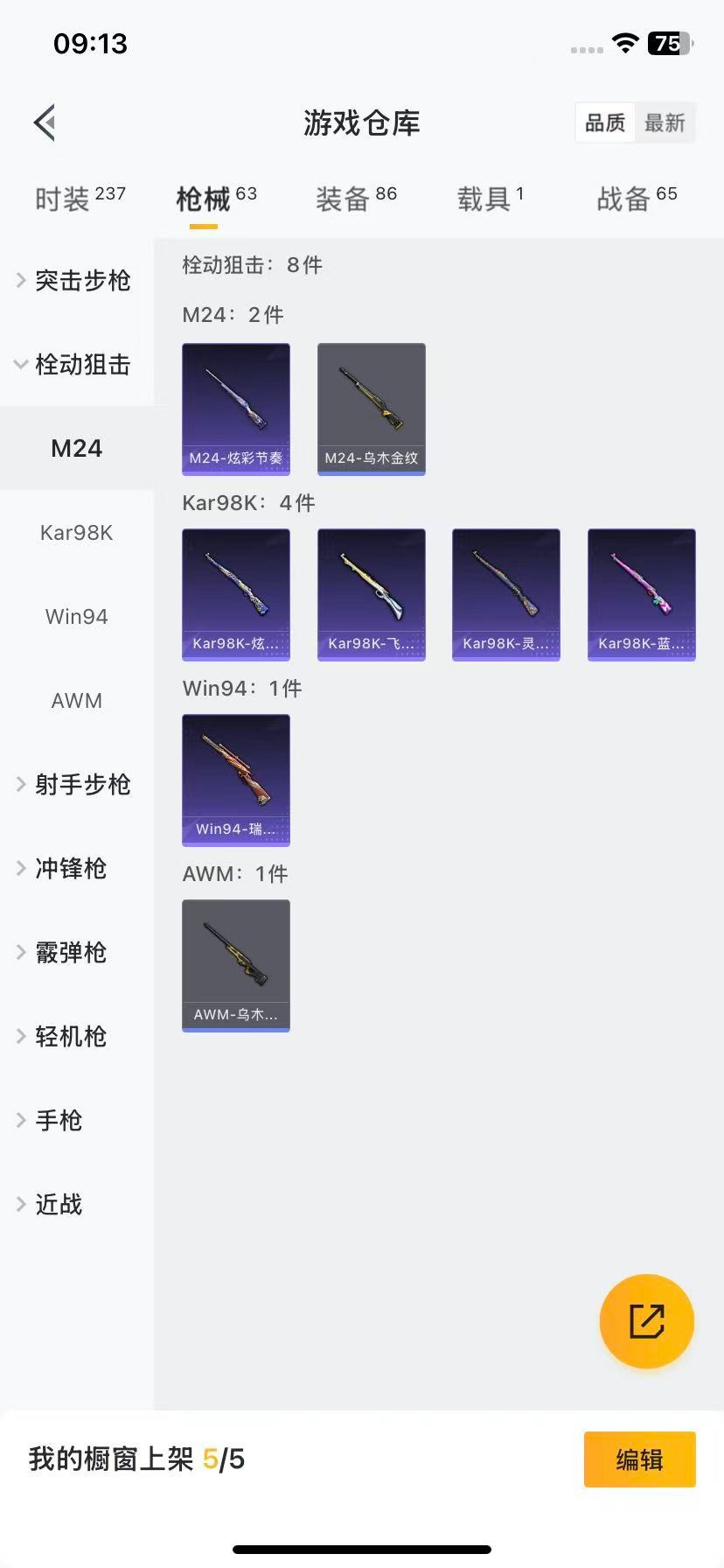This screenshot has height=1568, width=724.
Task: Select M24 in the sidebar
Action: click(x=76, y=448)
